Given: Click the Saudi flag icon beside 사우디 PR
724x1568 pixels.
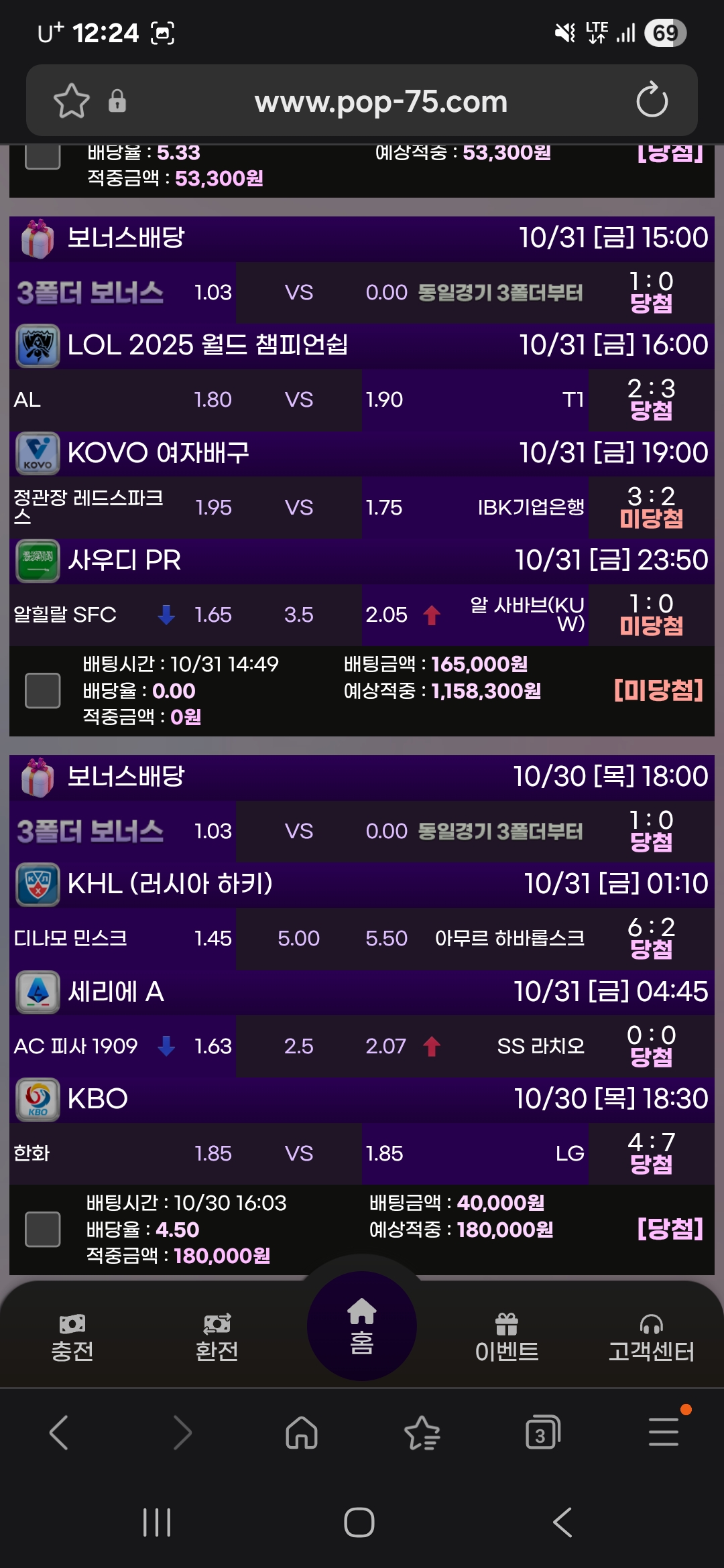Looking at the screenshot, I should (37, 562).
